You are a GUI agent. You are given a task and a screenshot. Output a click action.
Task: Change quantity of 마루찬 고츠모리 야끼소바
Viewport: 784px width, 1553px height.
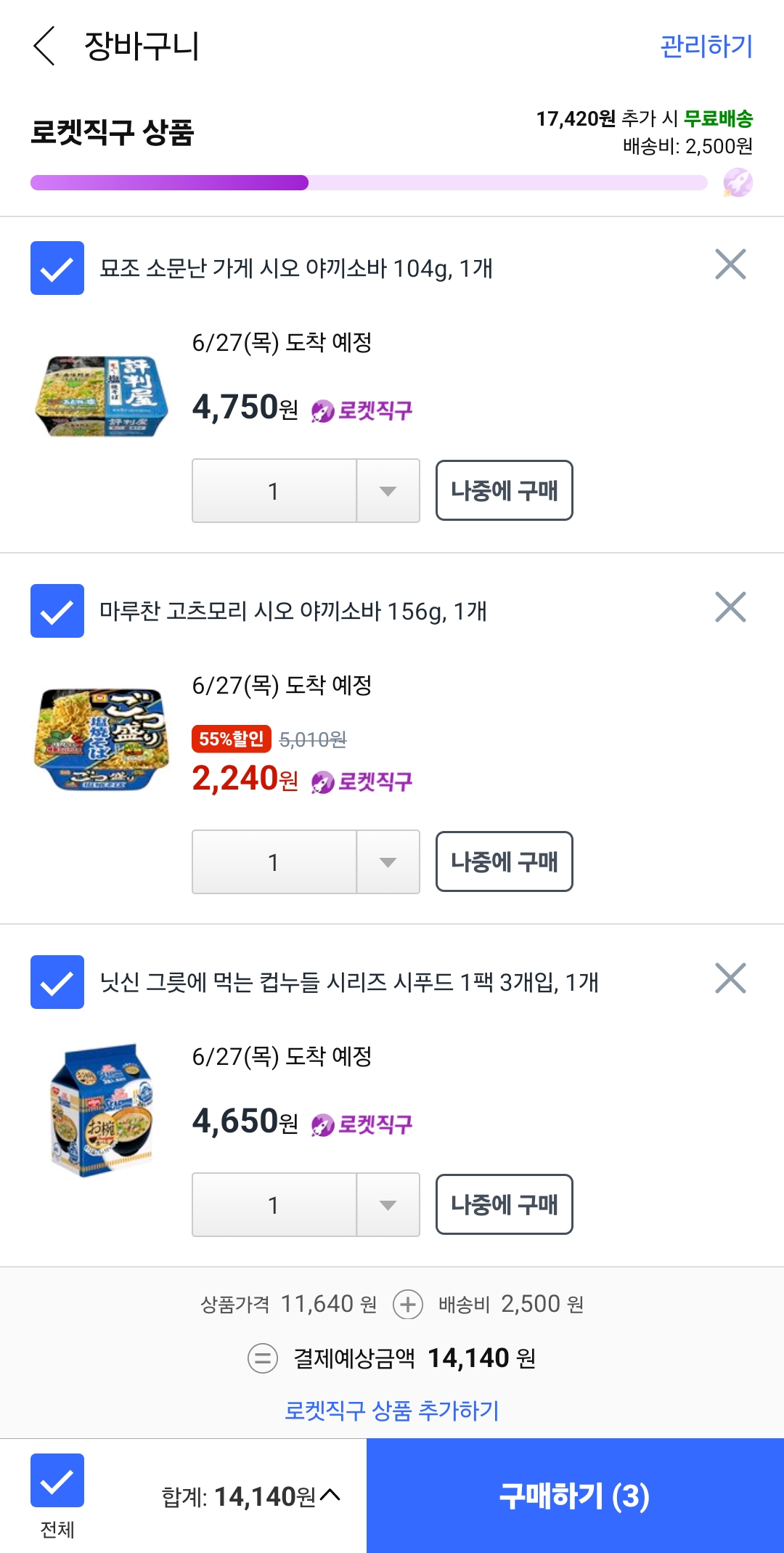(x=388, y=862)
